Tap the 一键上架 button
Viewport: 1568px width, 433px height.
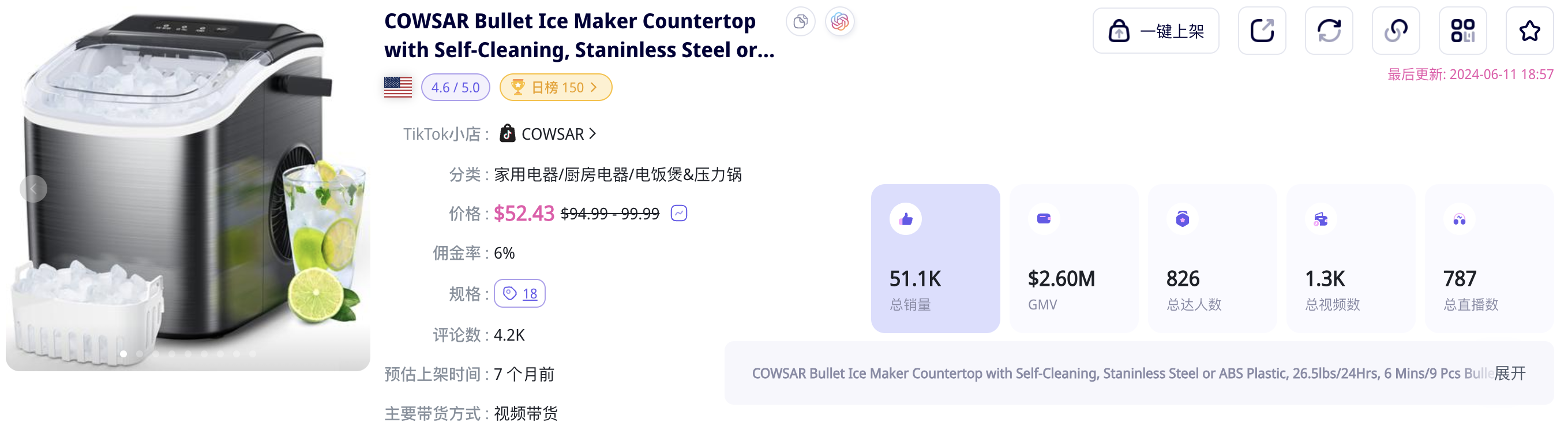click(x=1155, y=31)
